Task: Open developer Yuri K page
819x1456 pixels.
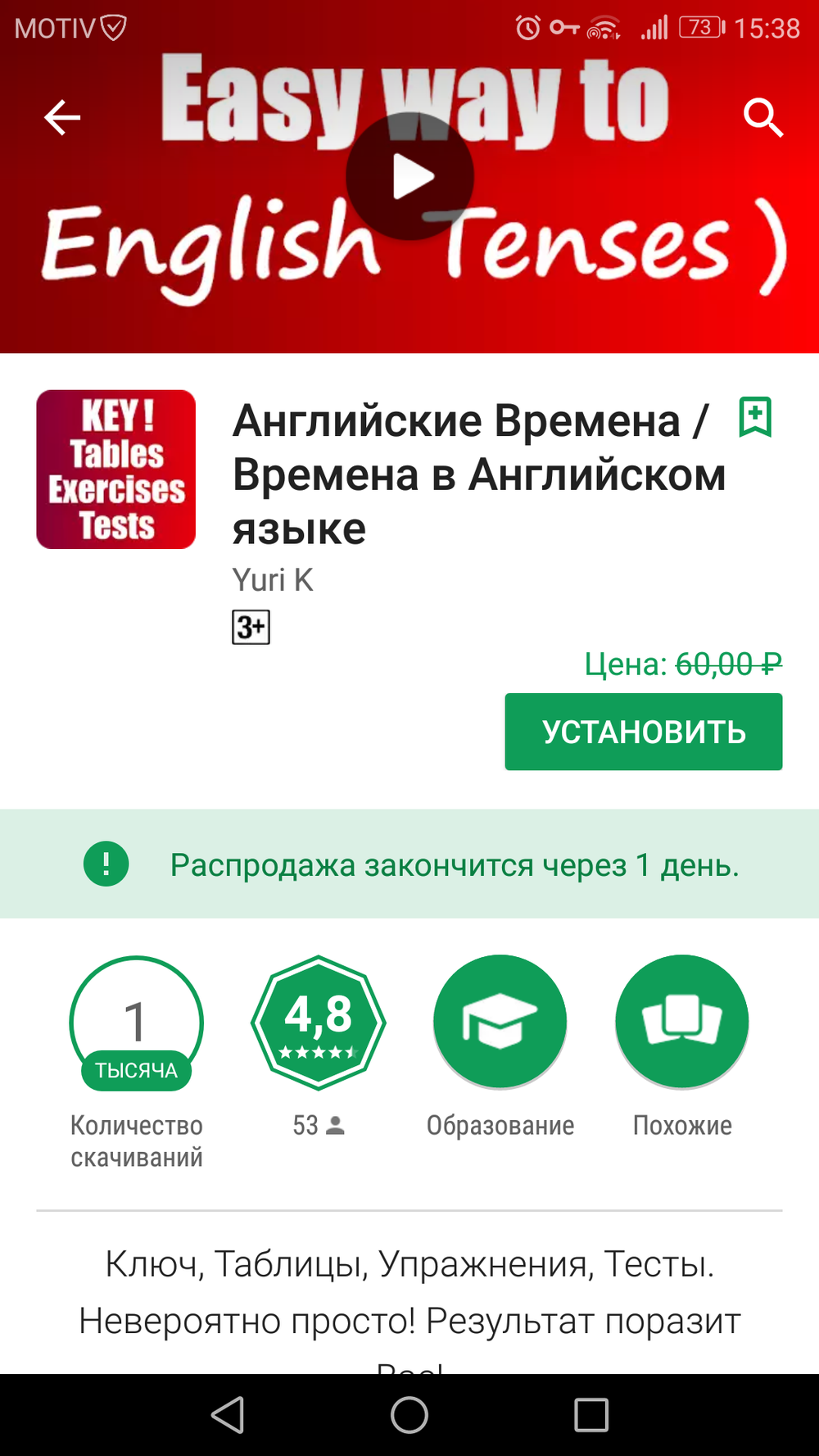Action: point(273,580)
